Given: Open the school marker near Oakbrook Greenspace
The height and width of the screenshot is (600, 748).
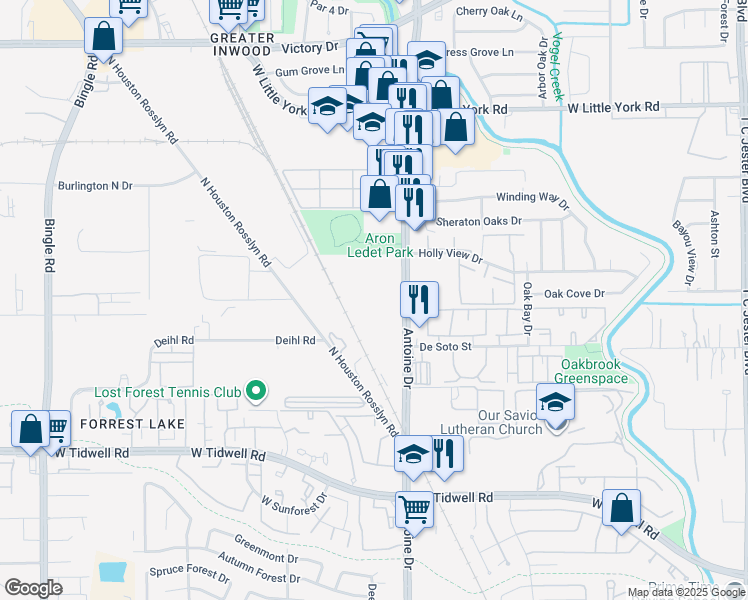Looking at the screenshot, I should pyautogui.click(x=555, y=405).
